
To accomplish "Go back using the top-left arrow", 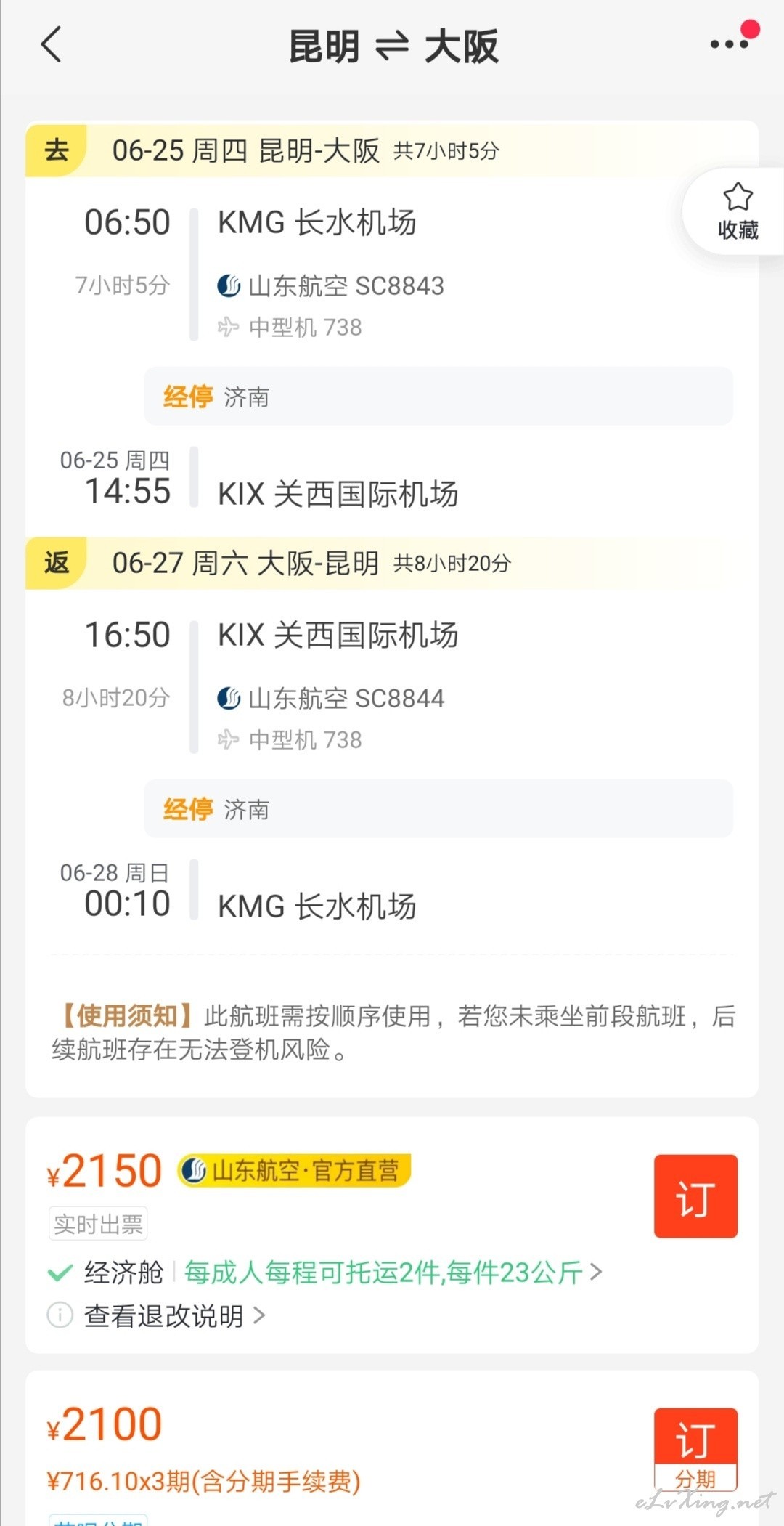I will [51, 44].
